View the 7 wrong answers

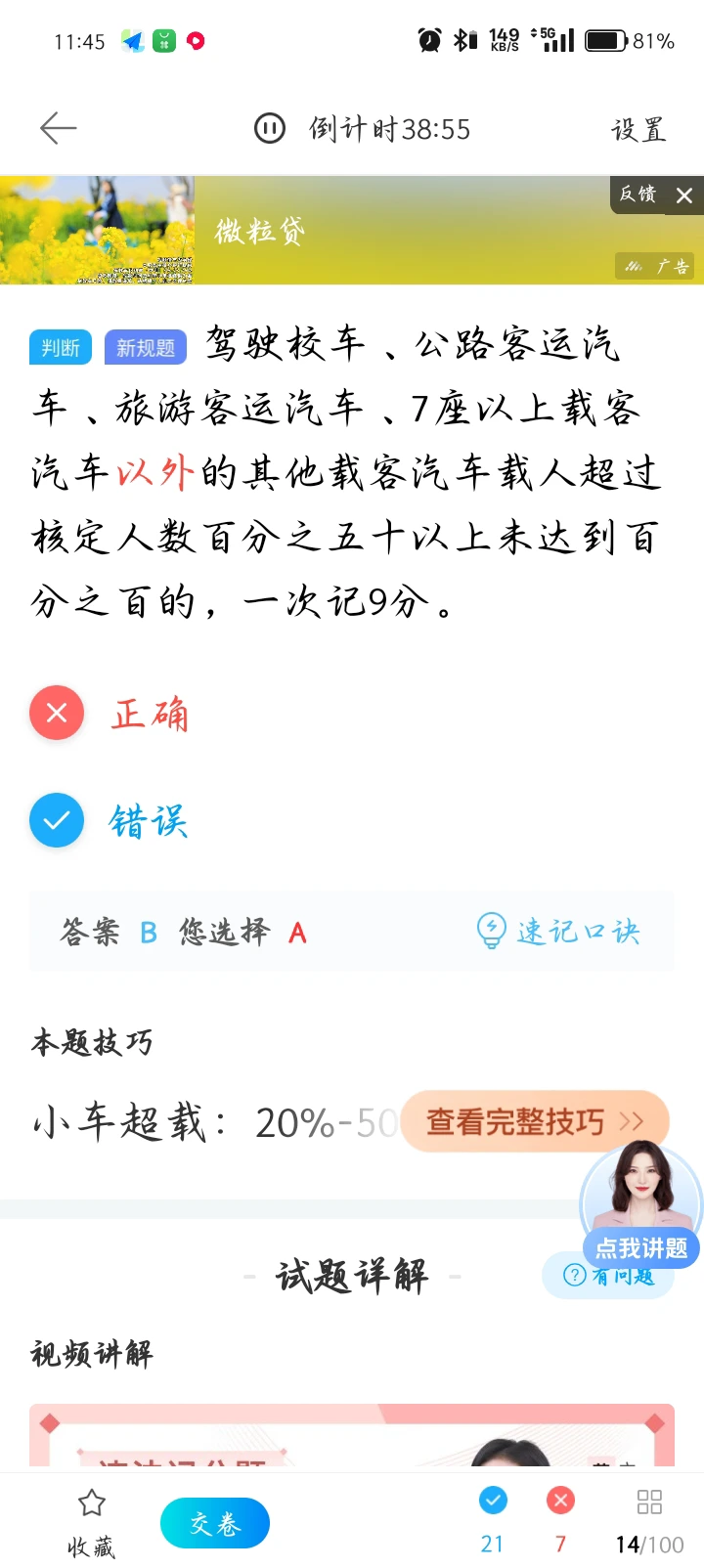560,1520
